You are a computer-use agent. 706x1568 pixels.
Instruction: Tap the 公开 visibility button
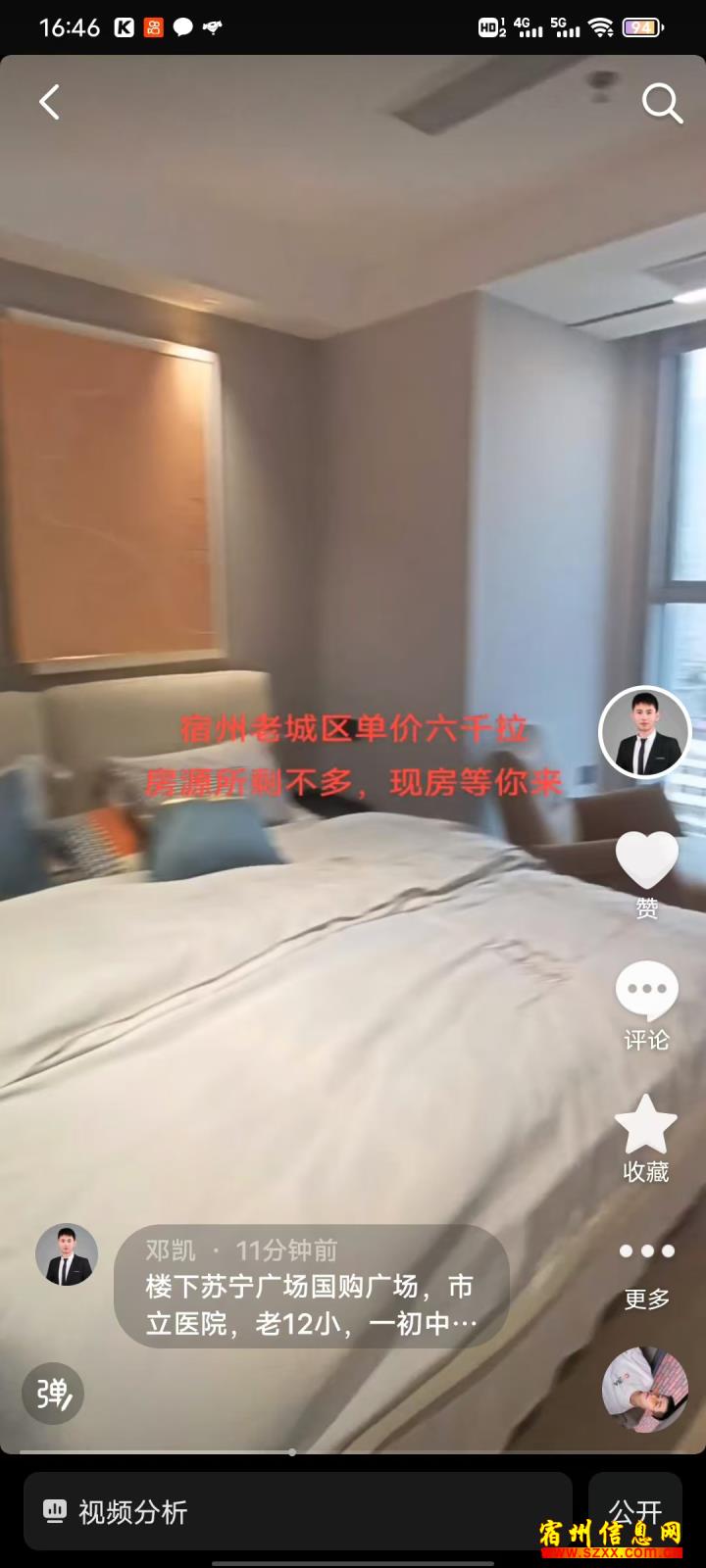tap(635, 1511)
